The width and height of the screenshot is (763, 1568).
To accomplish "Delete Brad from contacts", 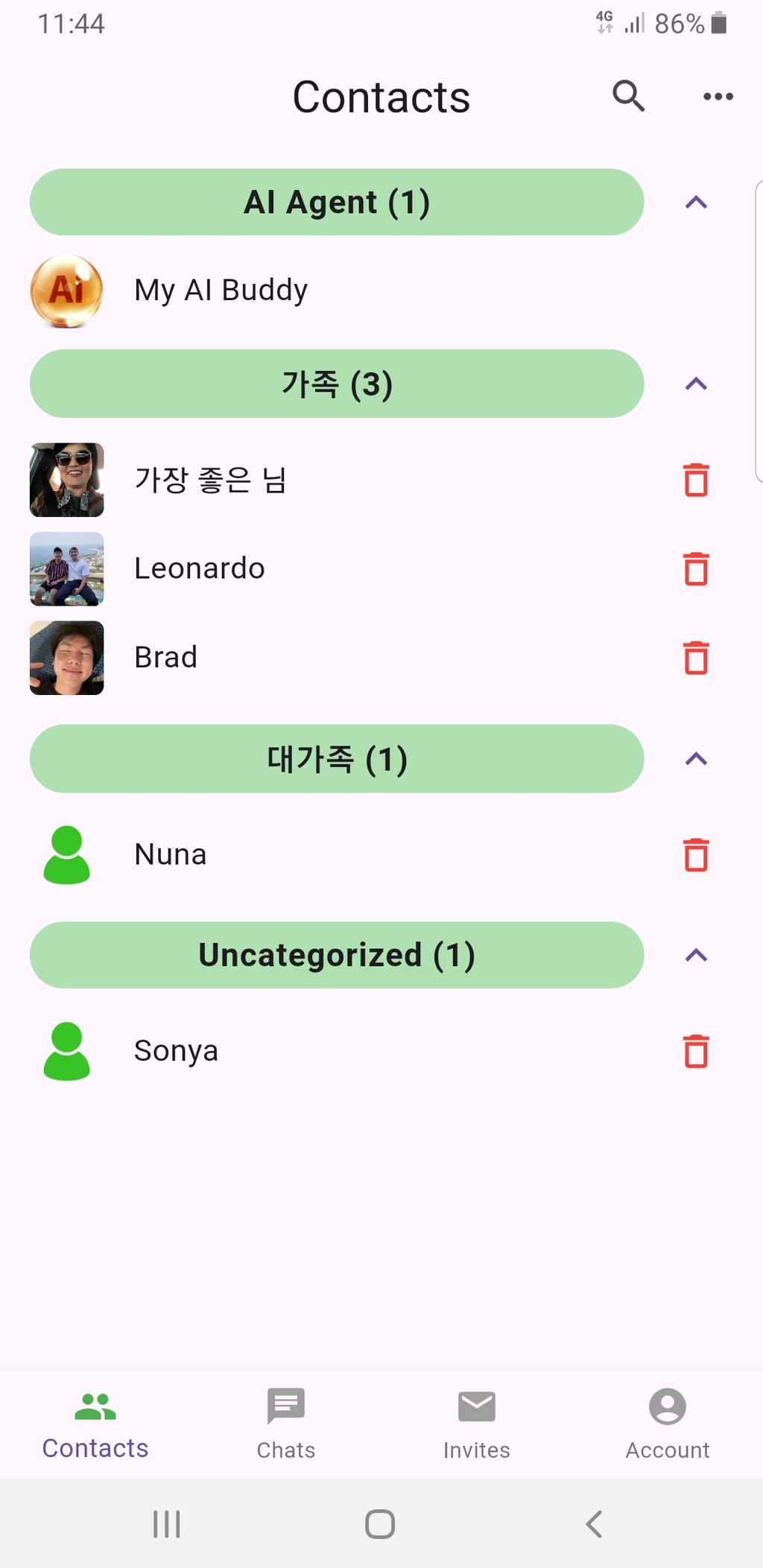I will (x=695, y=657).
